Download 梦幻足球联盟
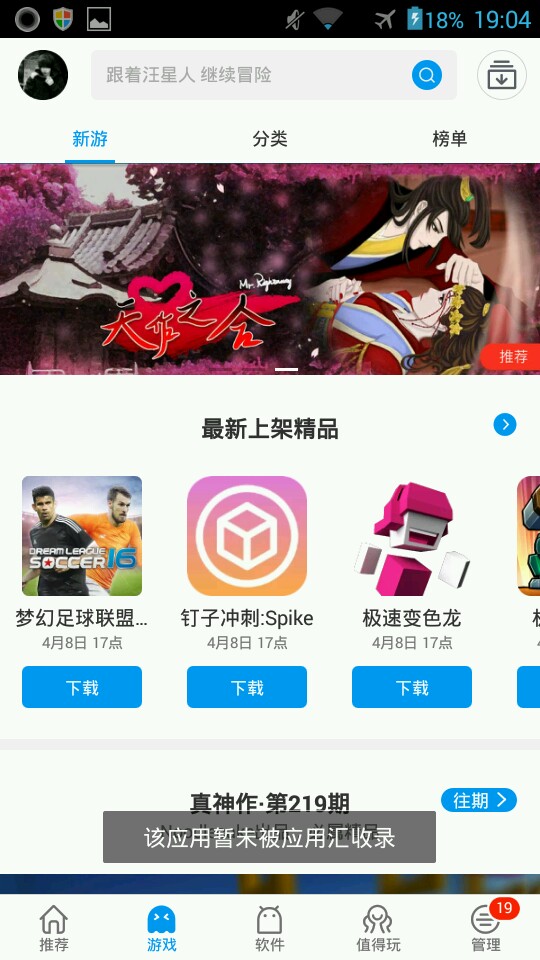Image resolution: width=540 pixels, height=960 pixels. click(82, 687)
